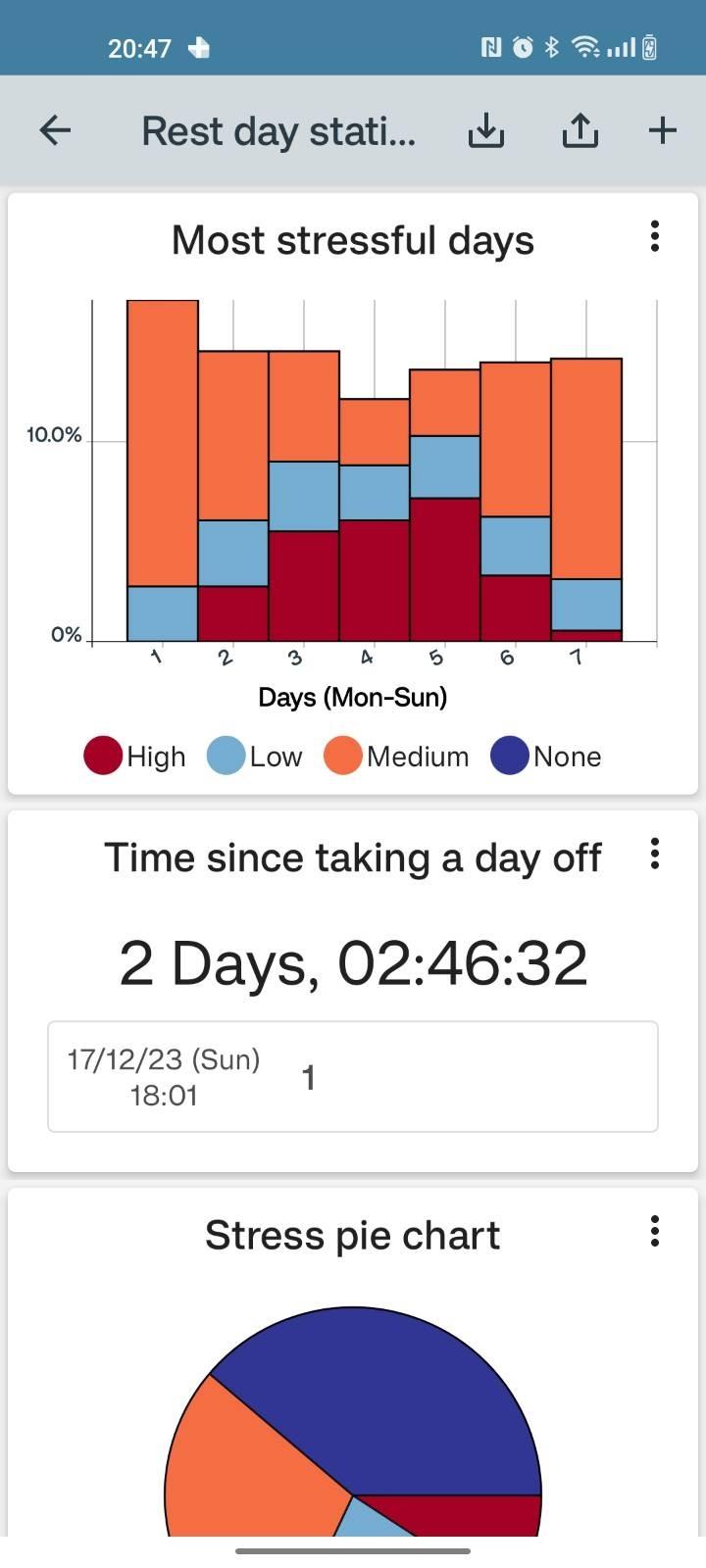Screen dimensions: 706x1568
Task: Open the 17/12/23 (Sun) 18:01 entry
Action: 353,1077
